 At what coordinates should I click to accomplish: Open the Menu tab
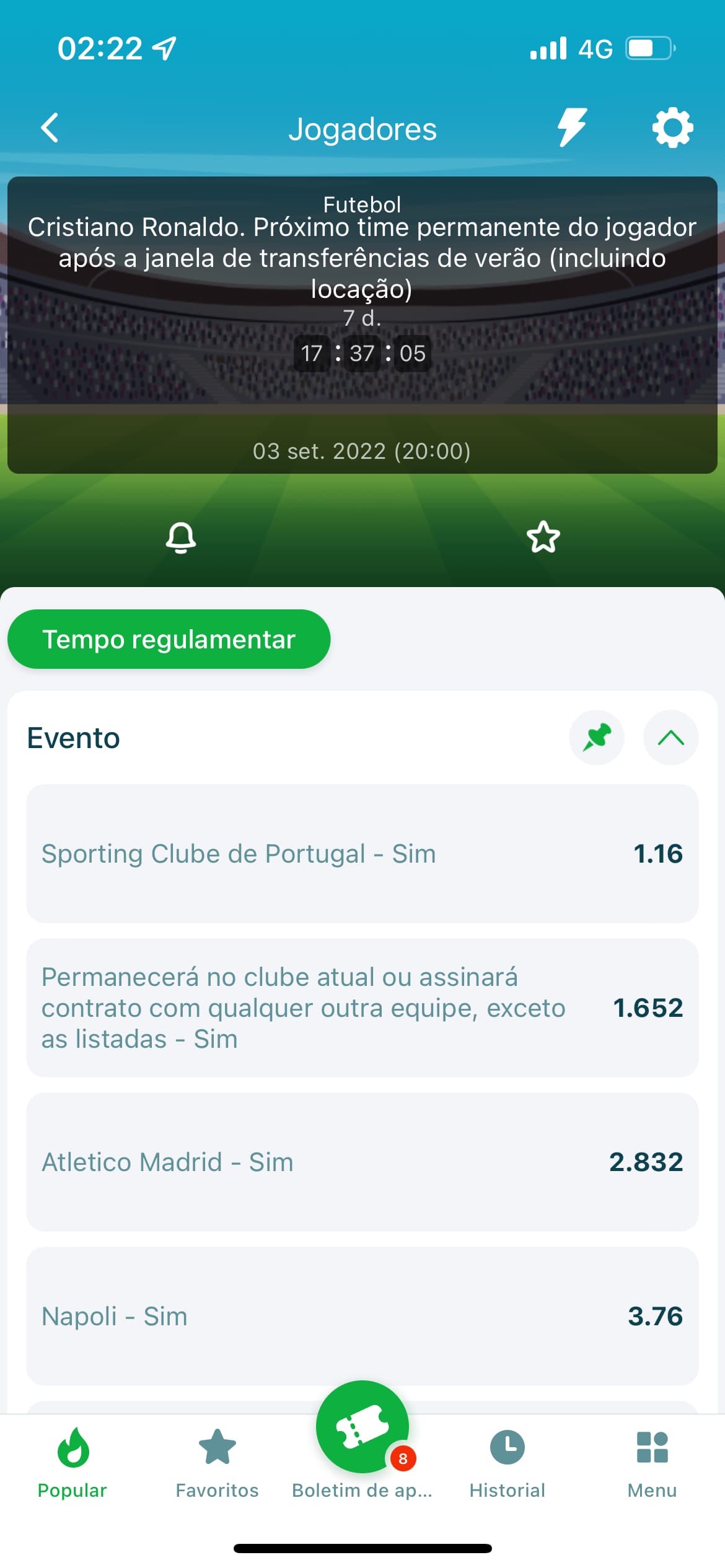(x=652, y=1463)
